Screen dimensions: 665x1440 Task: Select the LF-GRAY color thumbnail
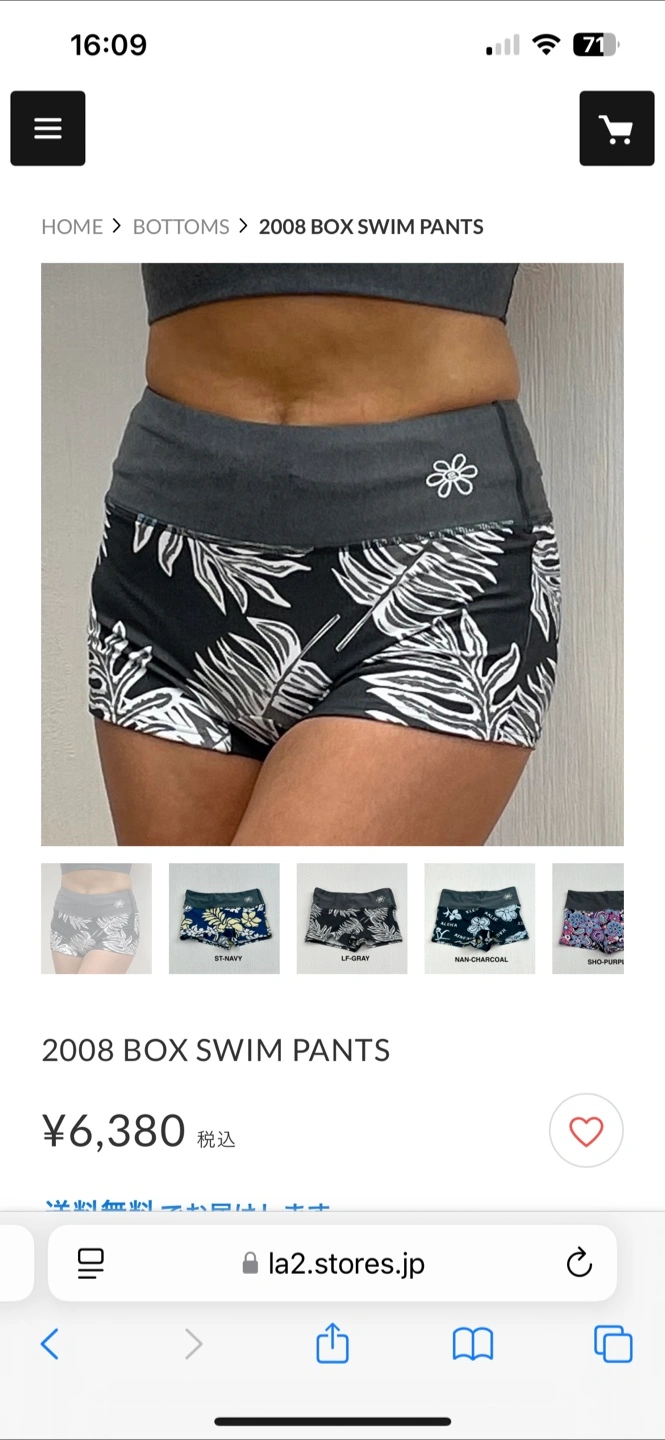(352, 918)
